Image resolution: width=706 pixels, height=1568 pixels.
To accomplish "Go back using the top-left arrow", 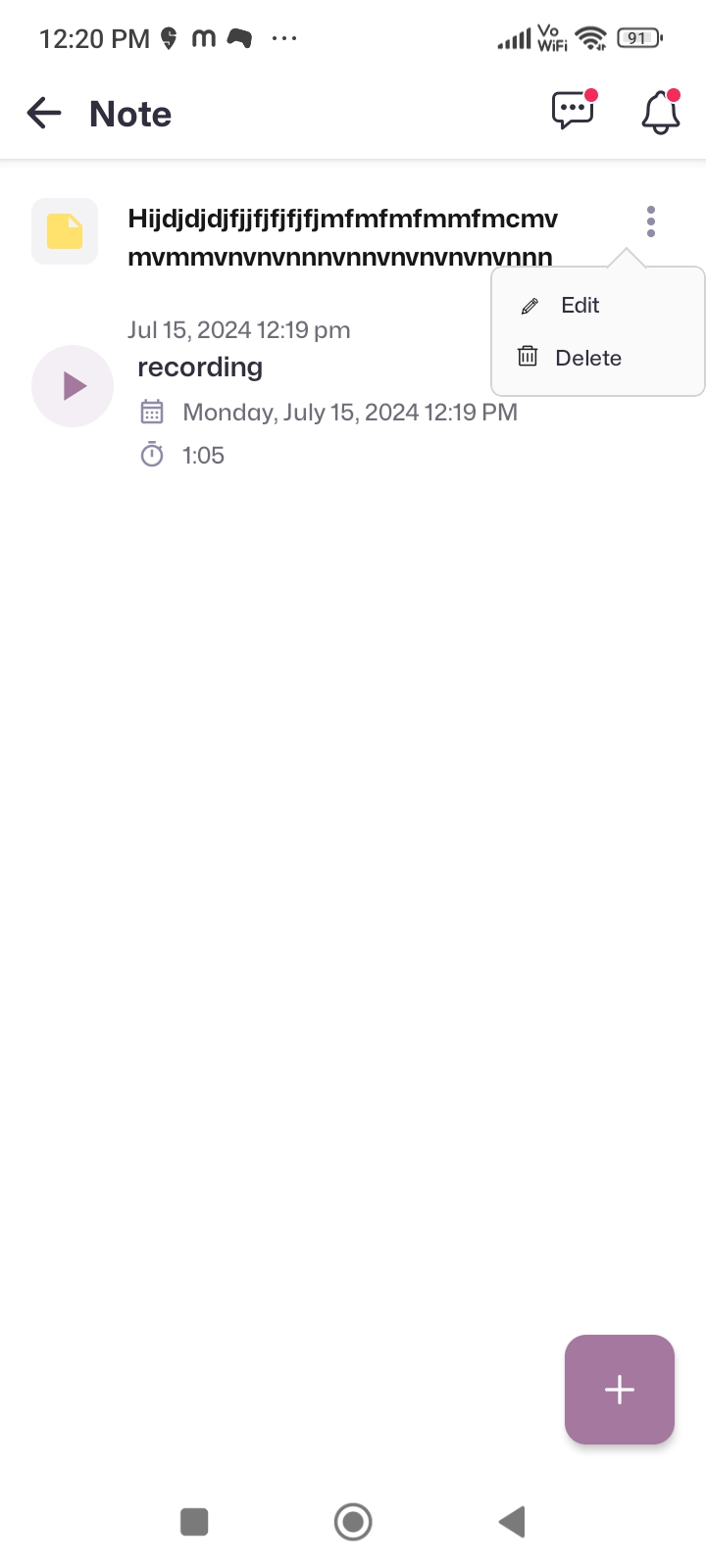I will pyautogui.click(x=44, y=114).
